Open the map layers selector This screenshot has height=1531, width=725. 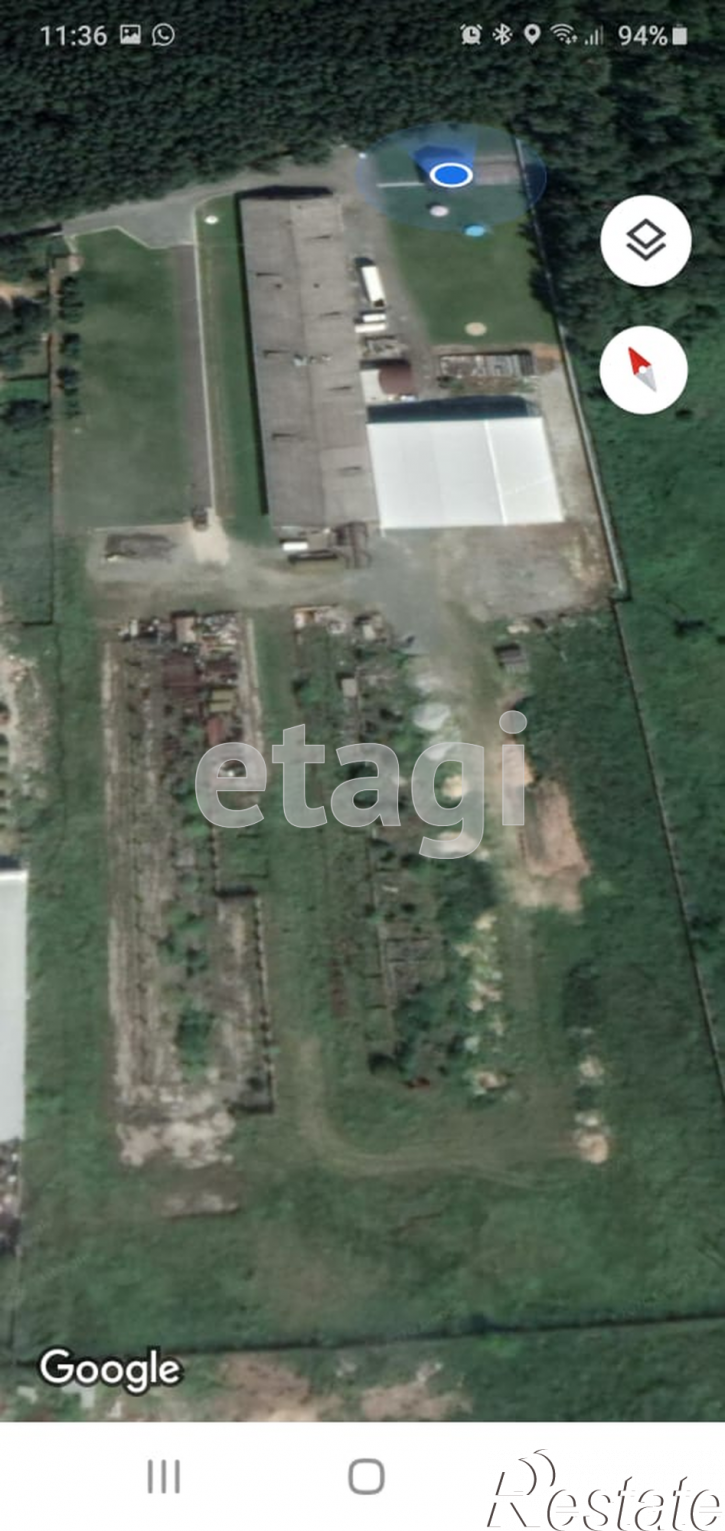645,241
